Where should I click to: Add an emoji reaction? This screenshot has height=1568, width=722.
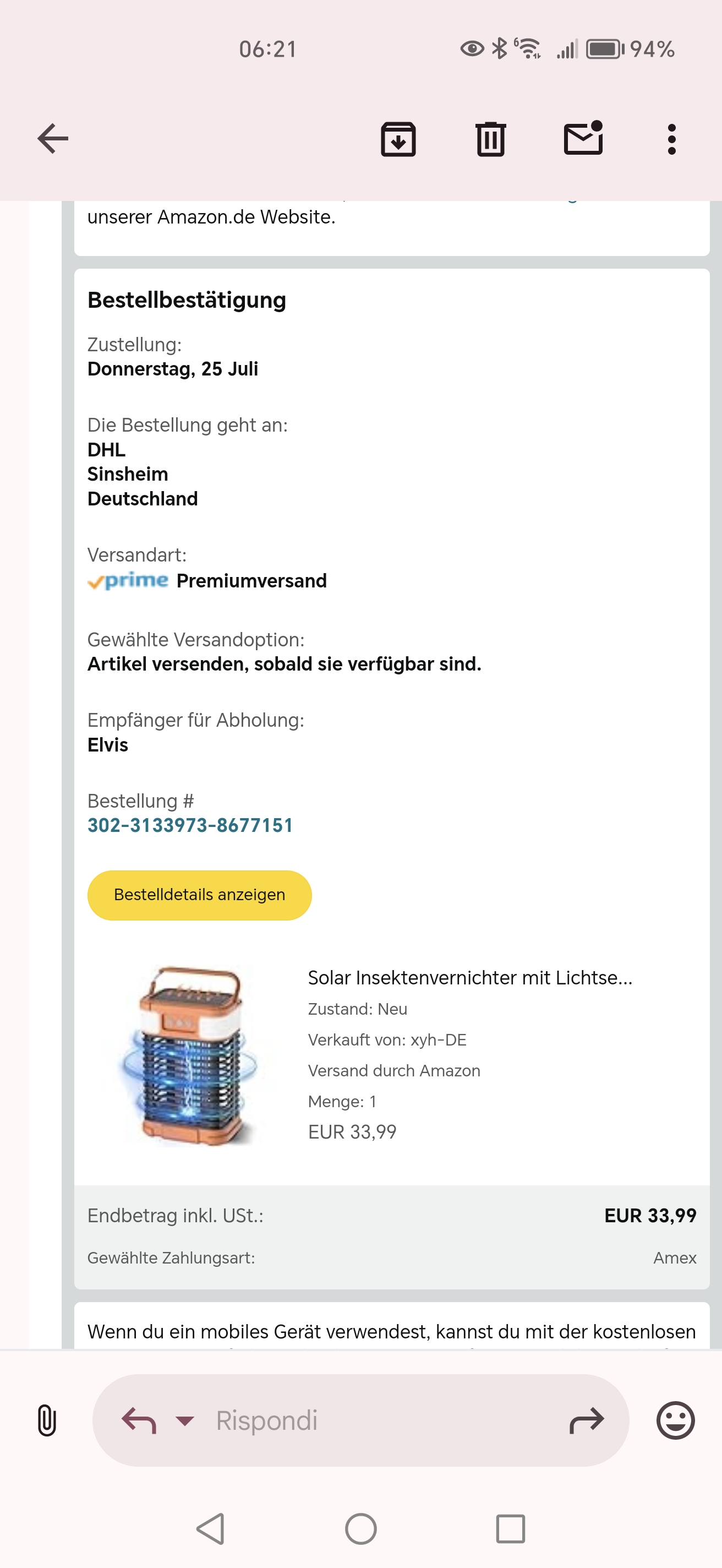(x=675, y=1420)
